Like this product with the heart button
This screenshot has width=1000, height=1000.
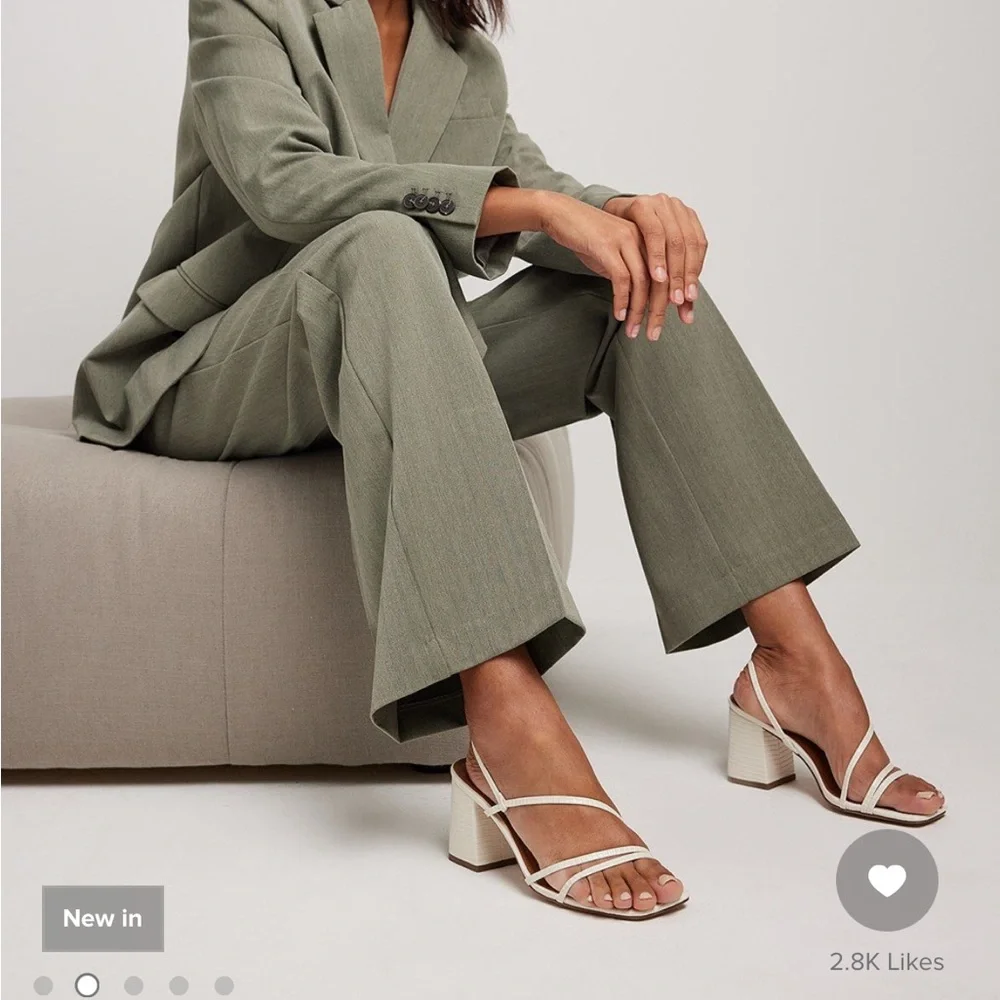click(886, 880)
